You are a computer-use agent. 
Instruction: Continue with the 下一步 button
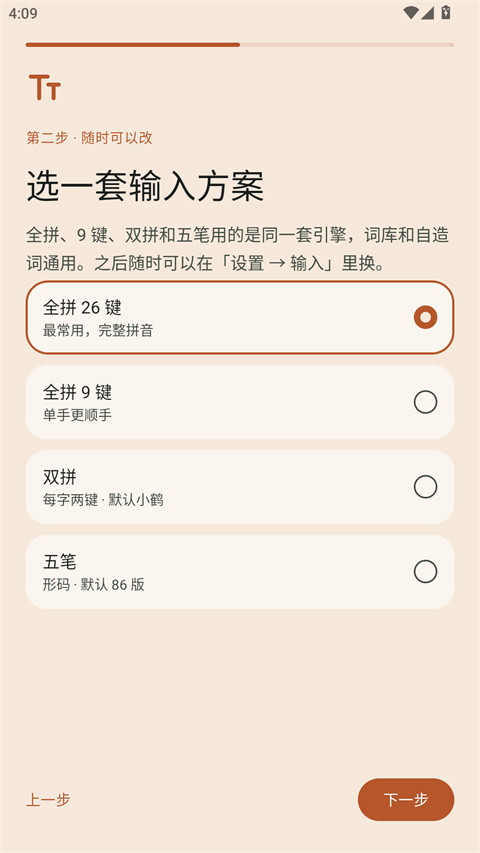[x=405, y=799]
